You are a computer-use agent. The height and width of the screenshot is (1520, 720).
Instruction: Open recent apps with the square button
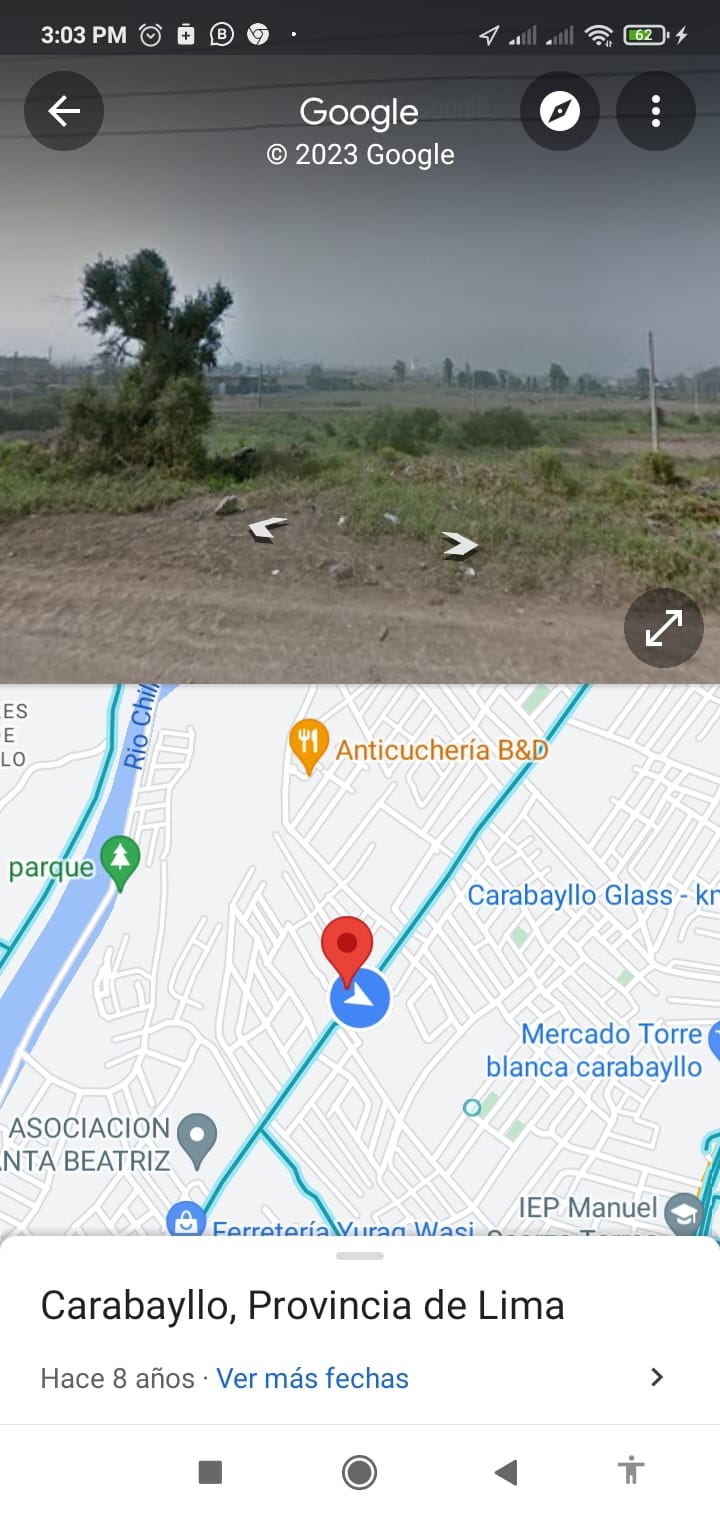point(210,1472)
